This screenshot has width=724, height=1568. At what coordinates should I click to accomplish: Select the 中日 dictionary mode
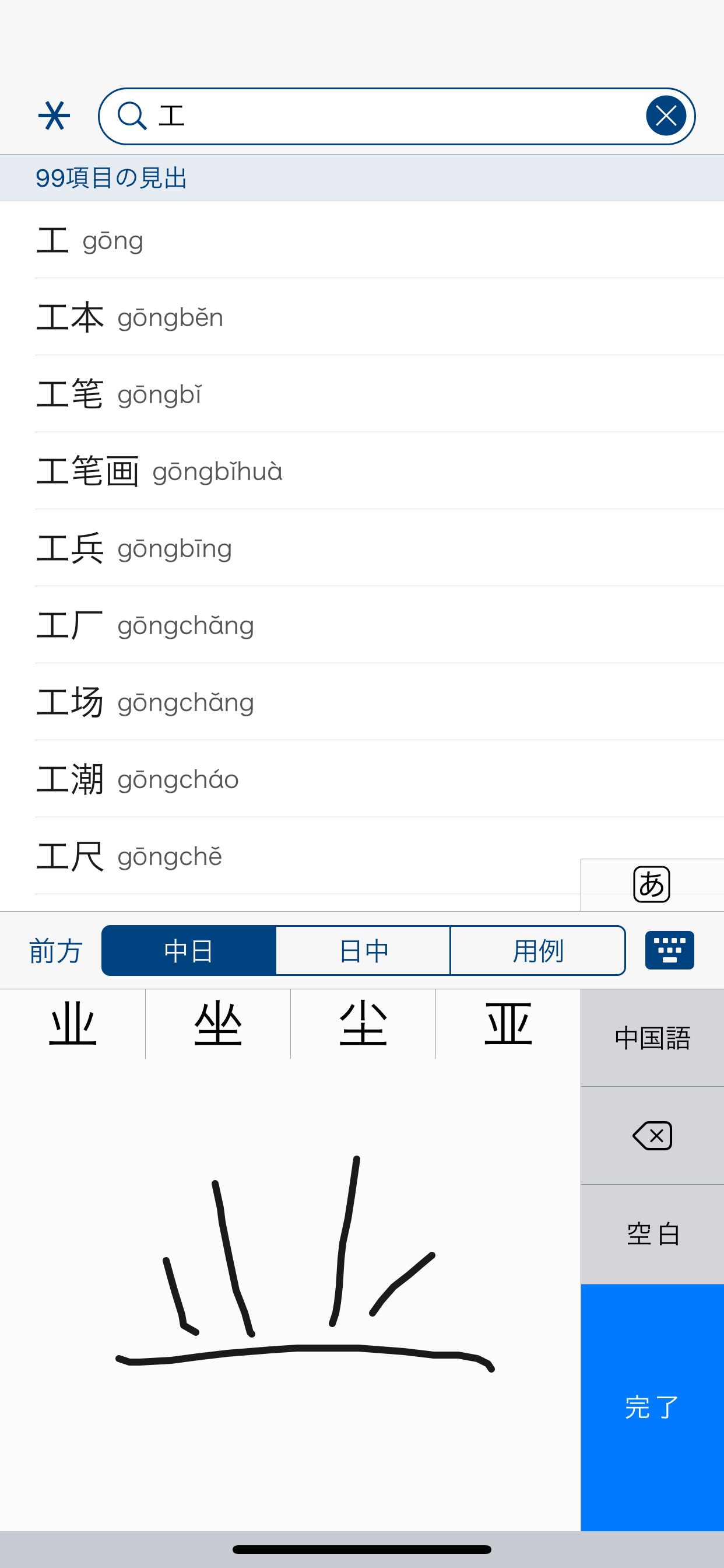[189, 950]
